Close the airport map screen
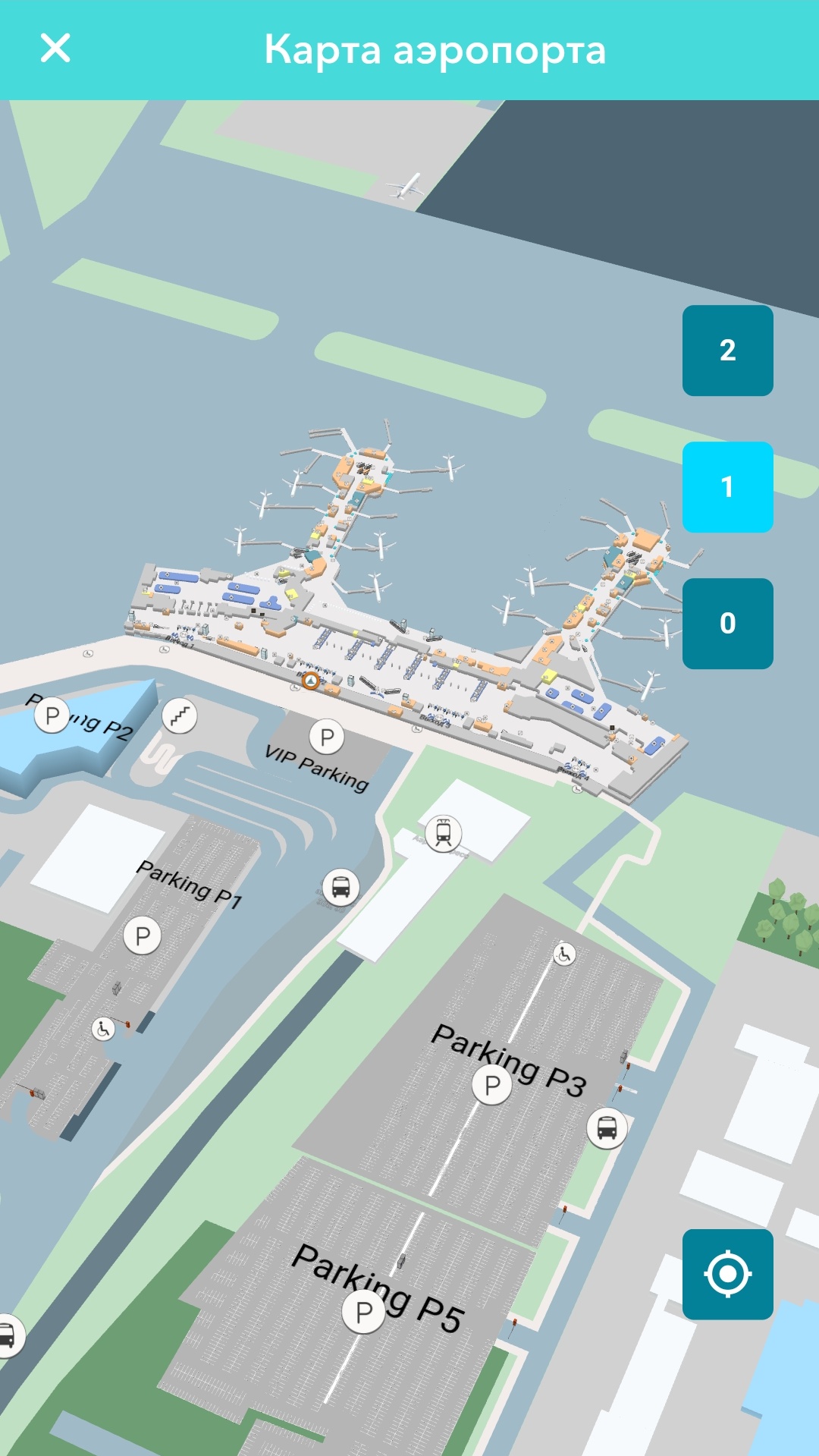The height and width of the screenshot is (1456, 819). coord(55,49)
